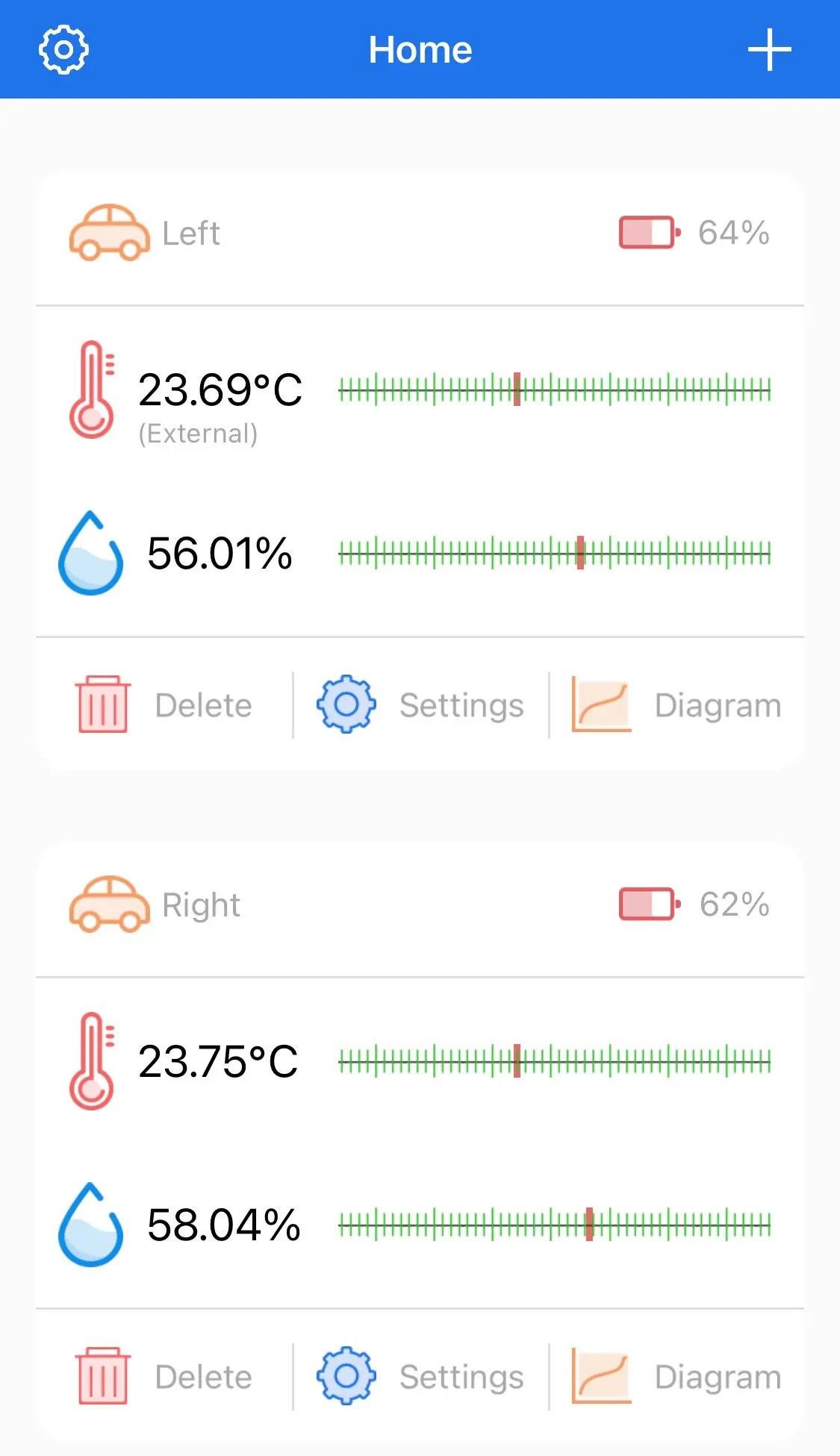Delete the Right sensor
840x1456 pixels.
[x=164, y=1377]
